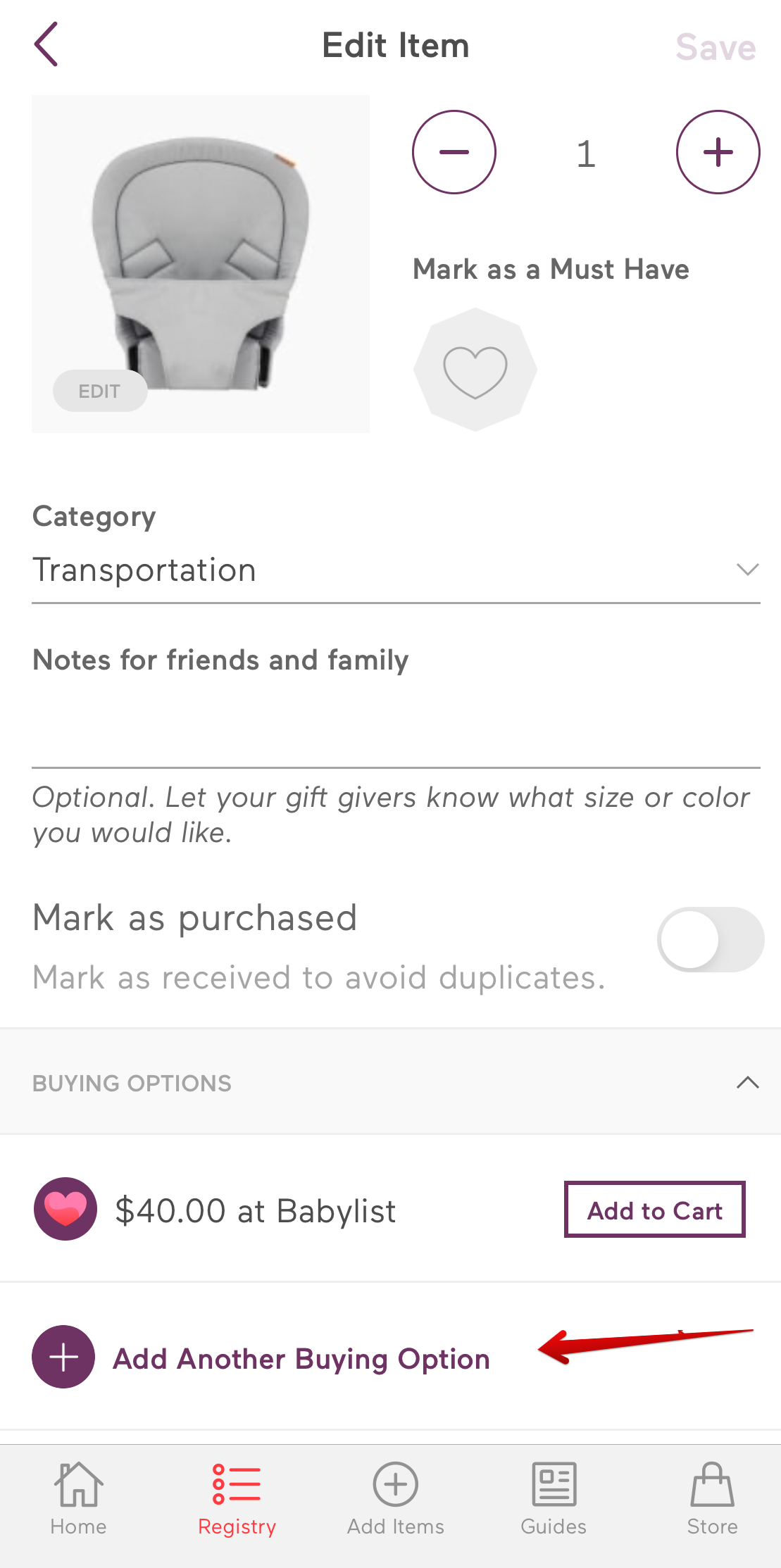Switch to the Store tab
This screenshot has width=781, height=1568.
click(x=712, y=1499)
